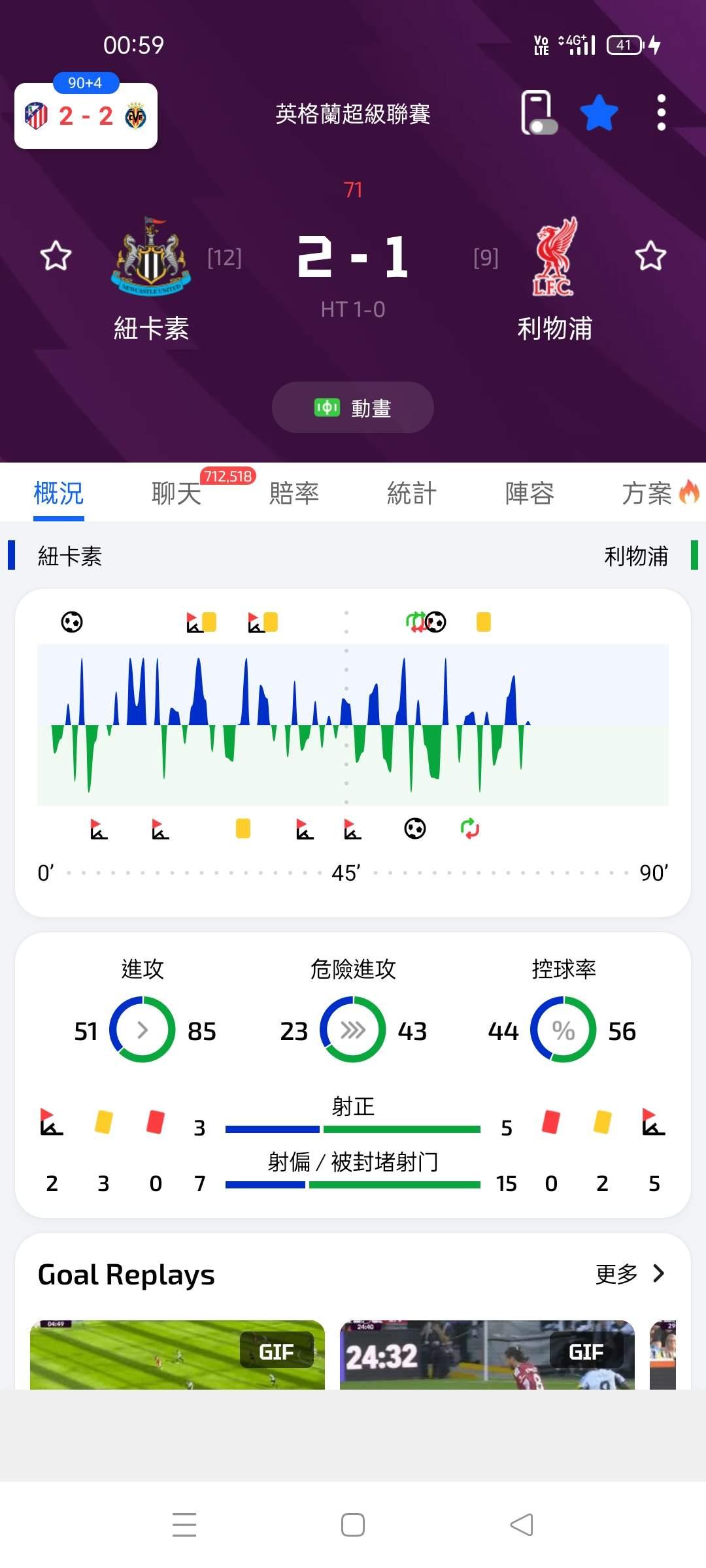Switch to the 陣容 tab
This screenshot has width=706, height=1568.
529,493
